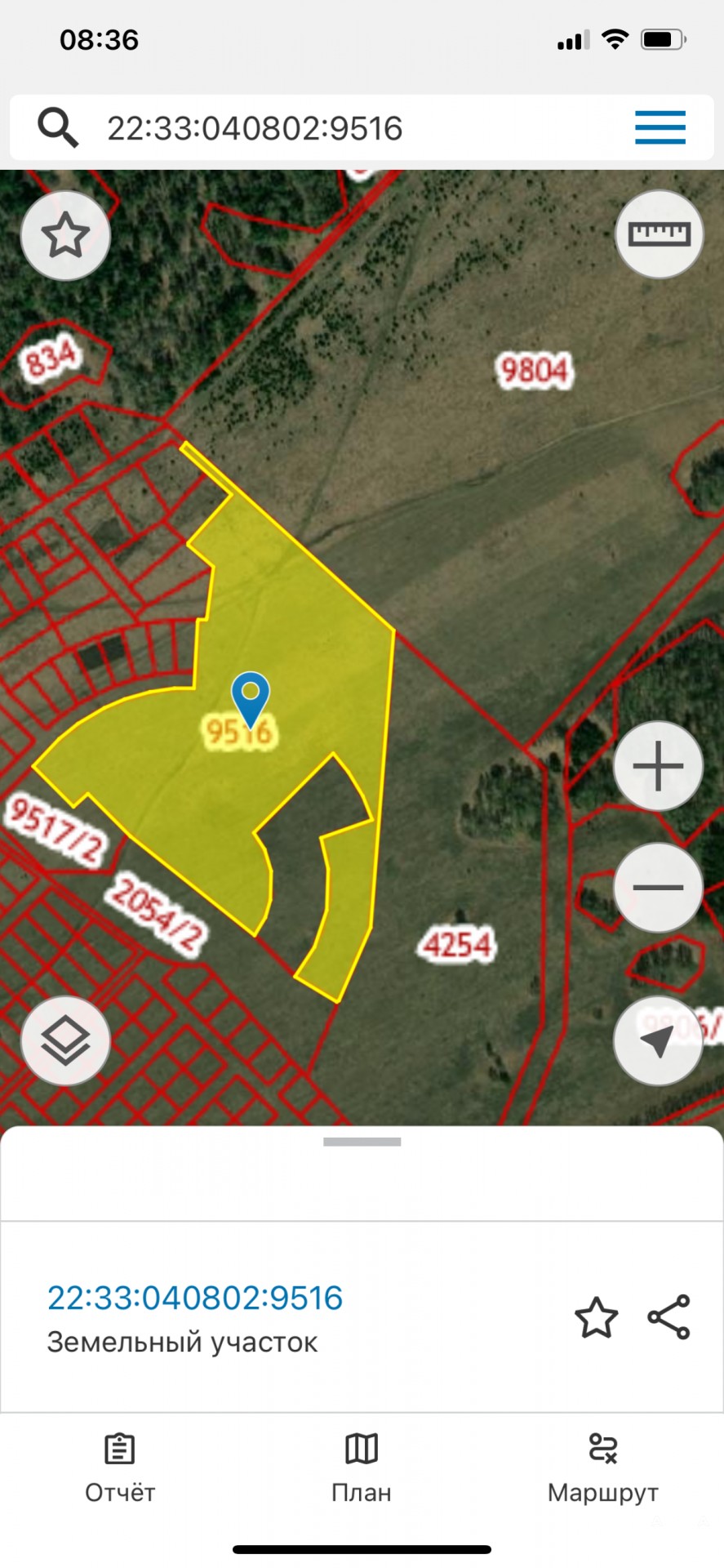Open the 22:33:040802:9516 parcel link
Image resolution: width=724 pixels, height=1568 pixels.
[195, 1298]
